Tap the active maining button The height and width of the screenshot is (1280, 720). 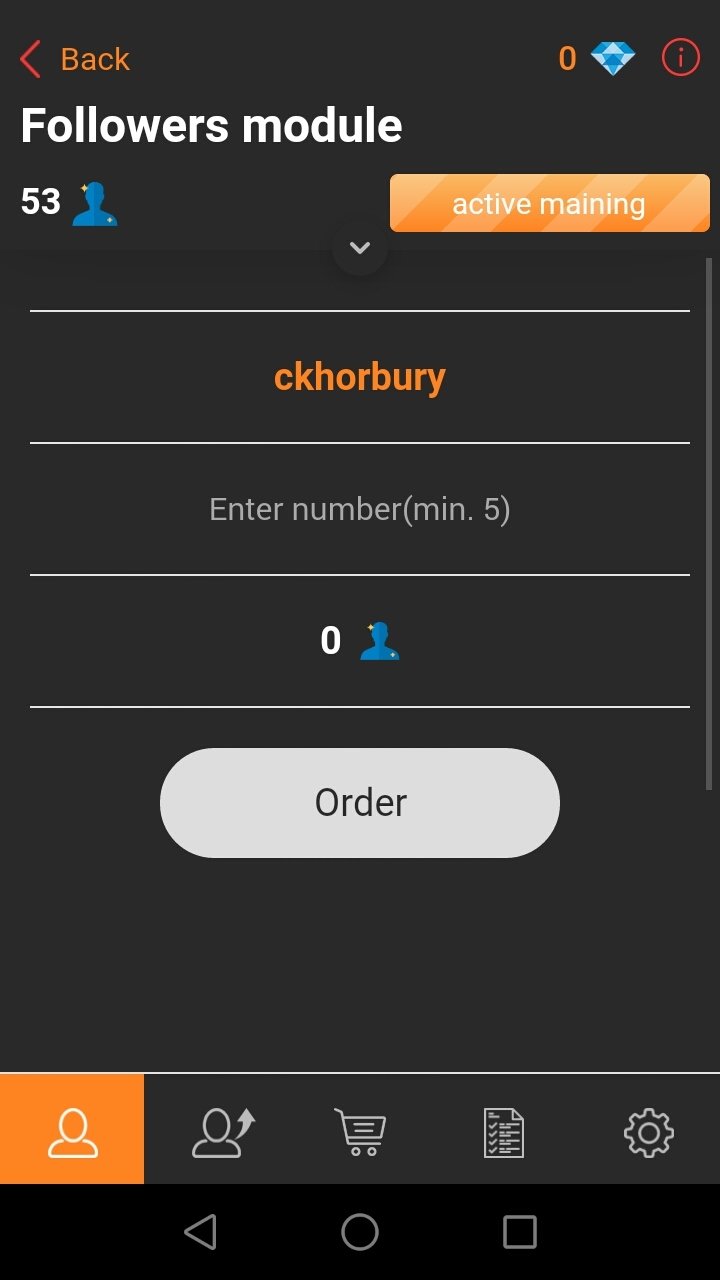[x=550, y=203]
